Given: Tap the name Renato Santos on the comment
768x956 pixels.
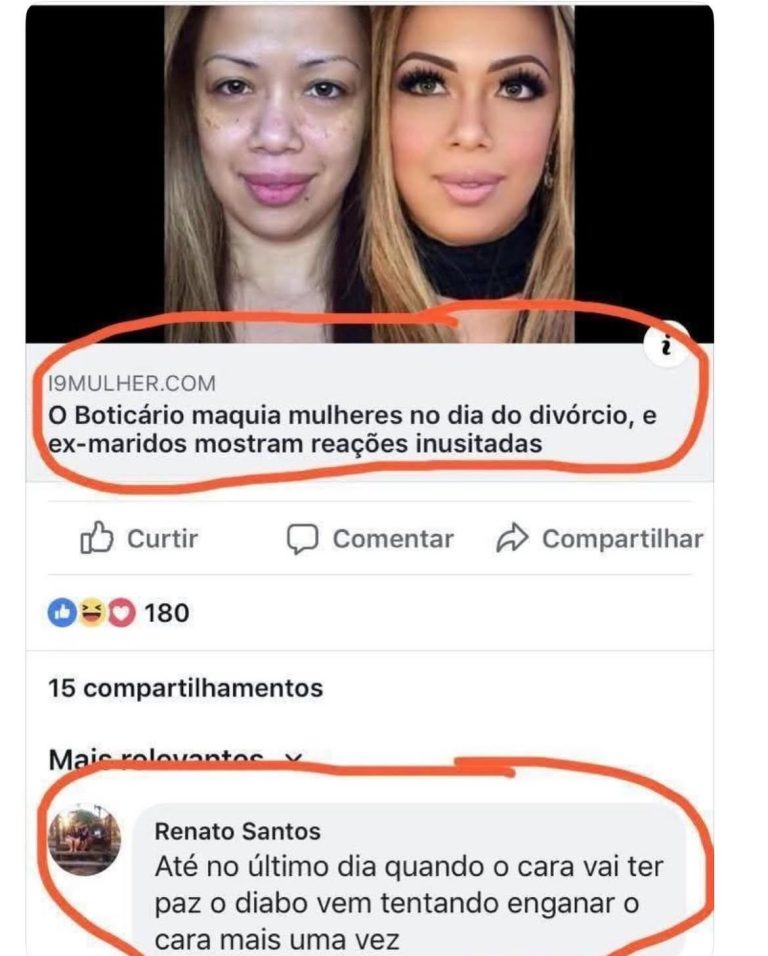Looking at the screenshot, I should [238, 831].
